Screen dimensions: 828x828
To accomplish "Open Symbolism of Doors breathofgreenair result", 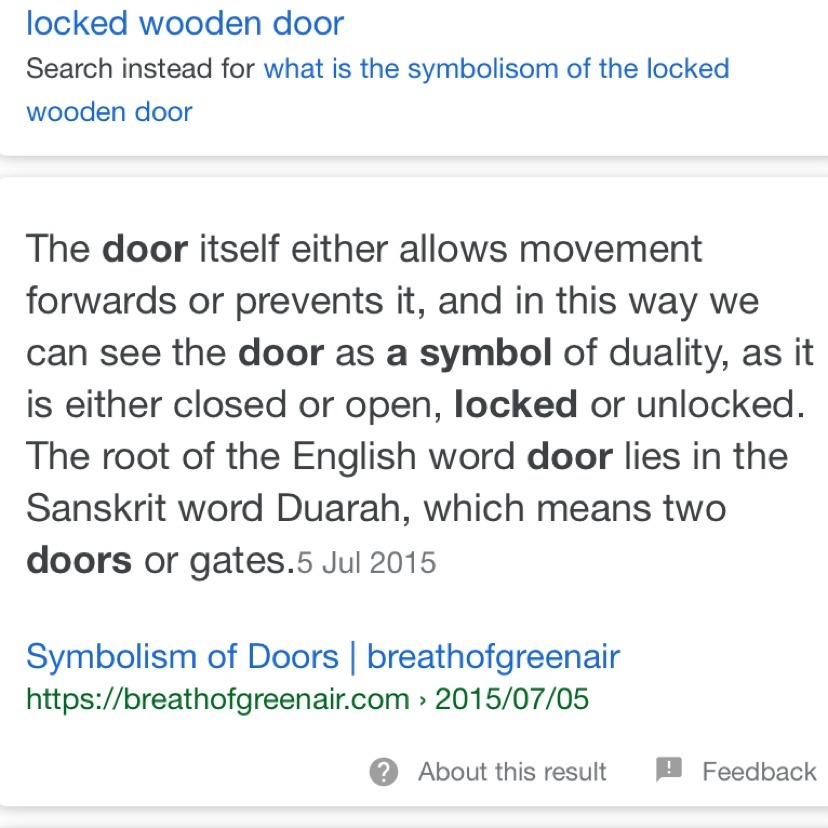I will coord(322,657).
